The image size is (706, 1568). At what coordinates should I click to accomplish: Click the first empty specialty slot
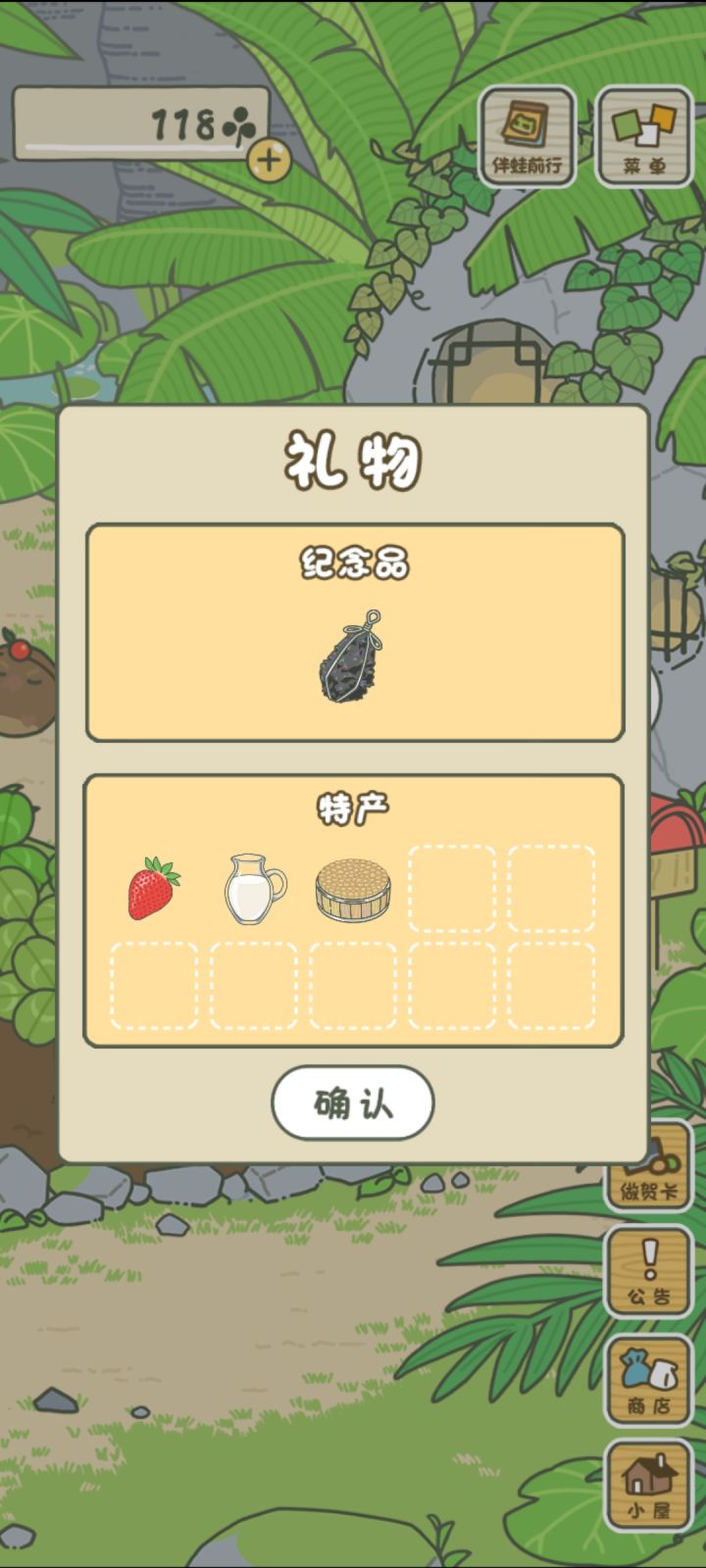click(x=454, y=887)
